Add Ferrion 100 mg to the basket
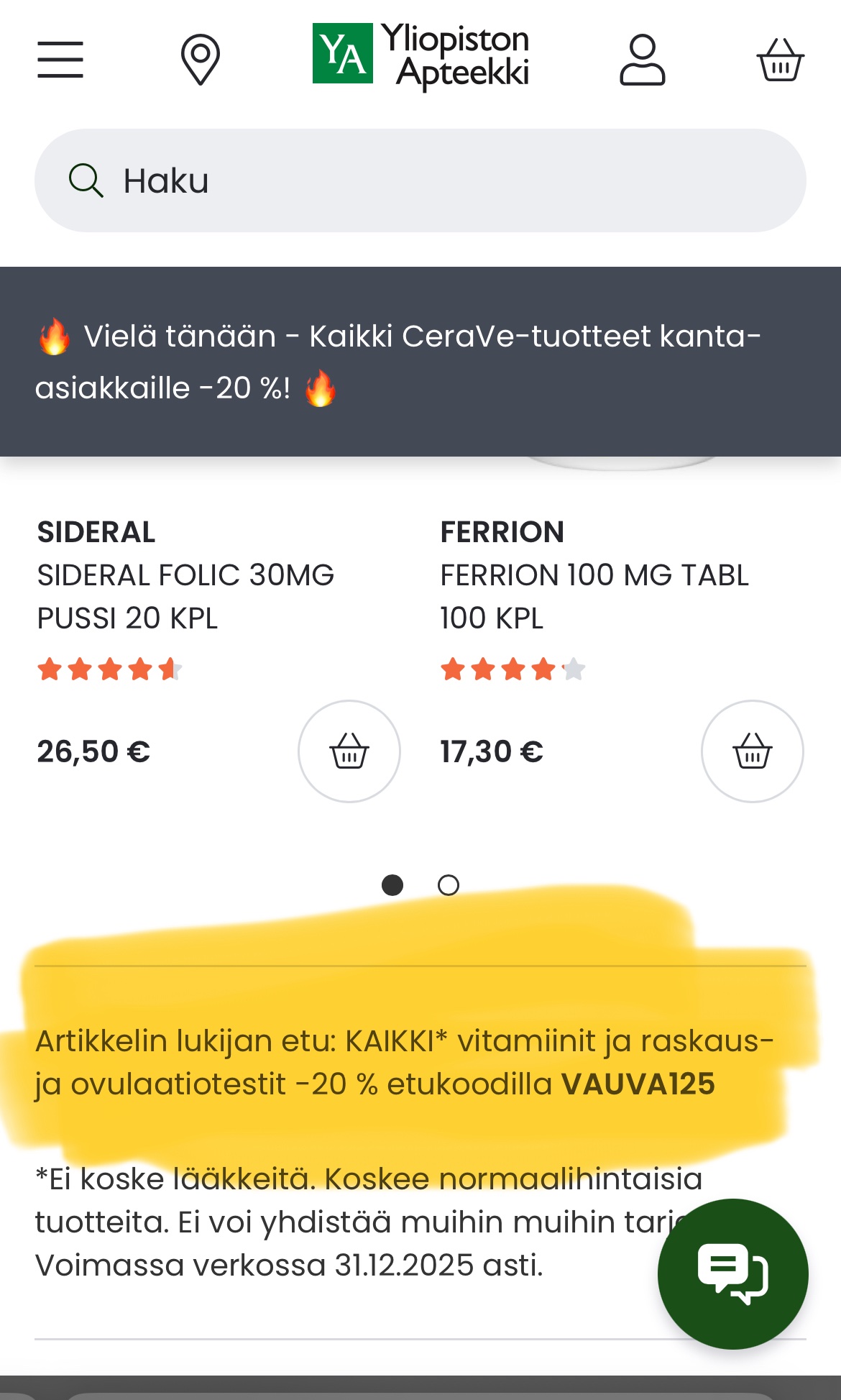 click(x=752, y=751)
